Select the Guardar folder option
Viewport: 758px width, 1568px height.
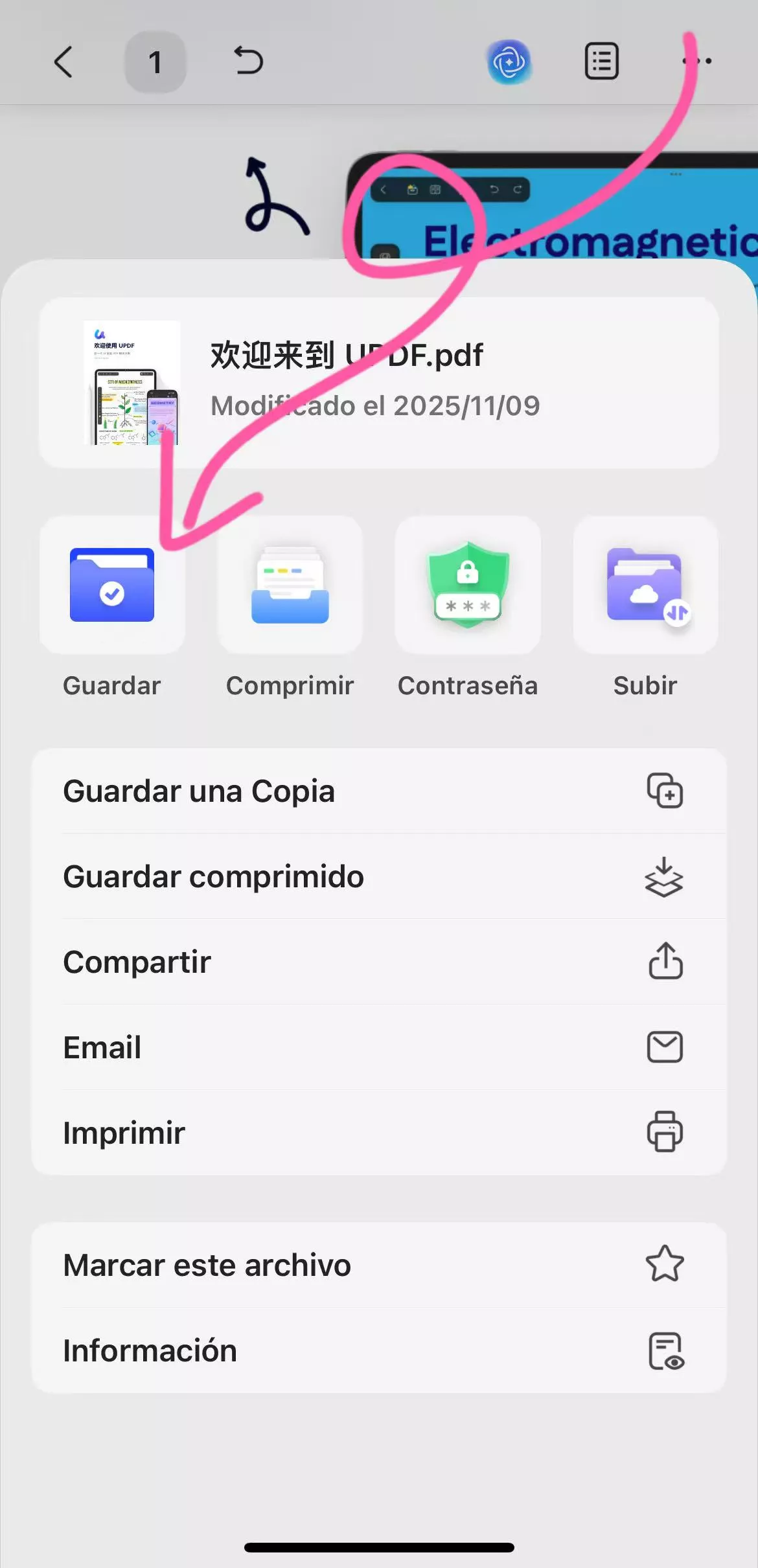[112, 585]
